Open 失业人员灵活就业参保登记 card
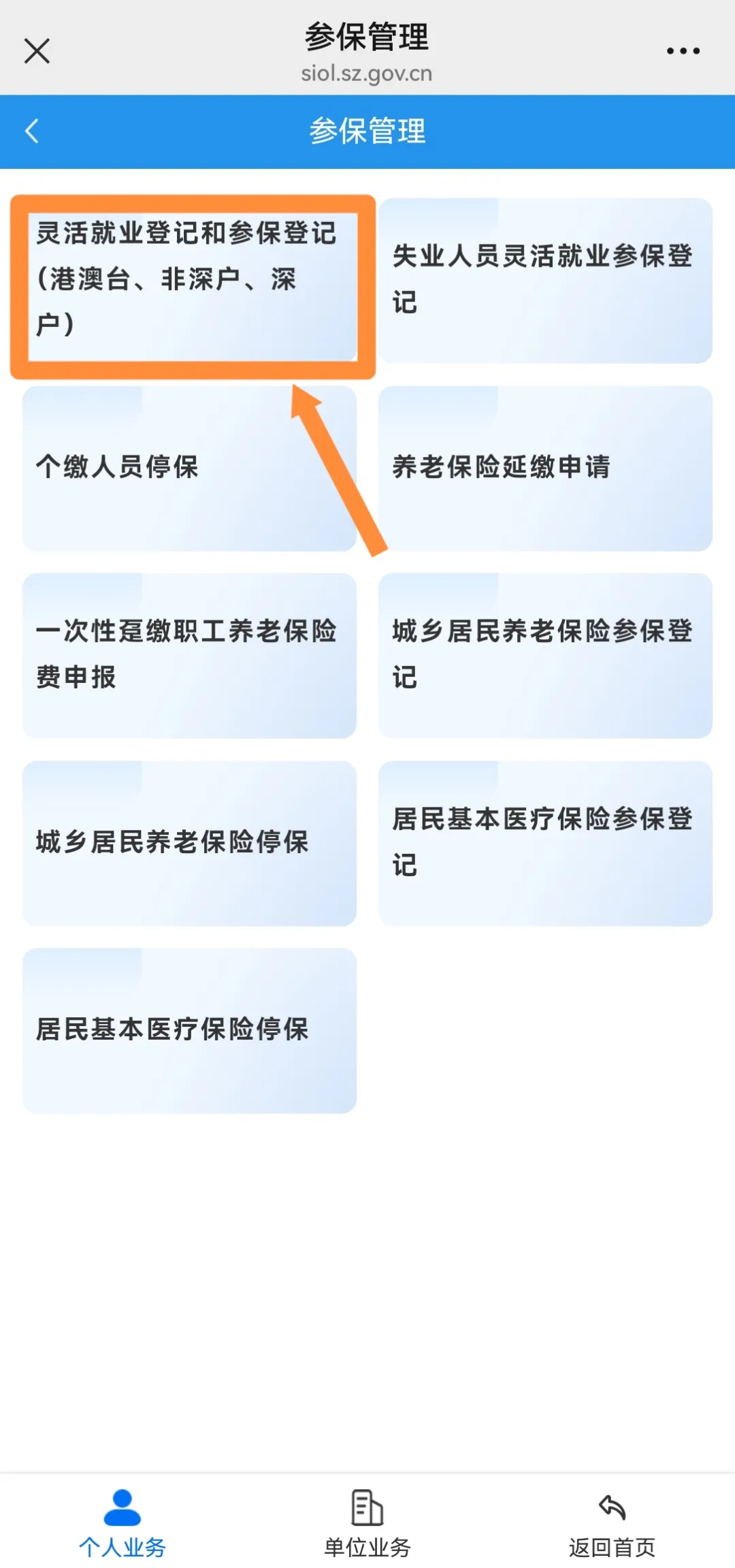This screenshot has height=1568, width=735. pyautogui.click(x=545, y=281)
